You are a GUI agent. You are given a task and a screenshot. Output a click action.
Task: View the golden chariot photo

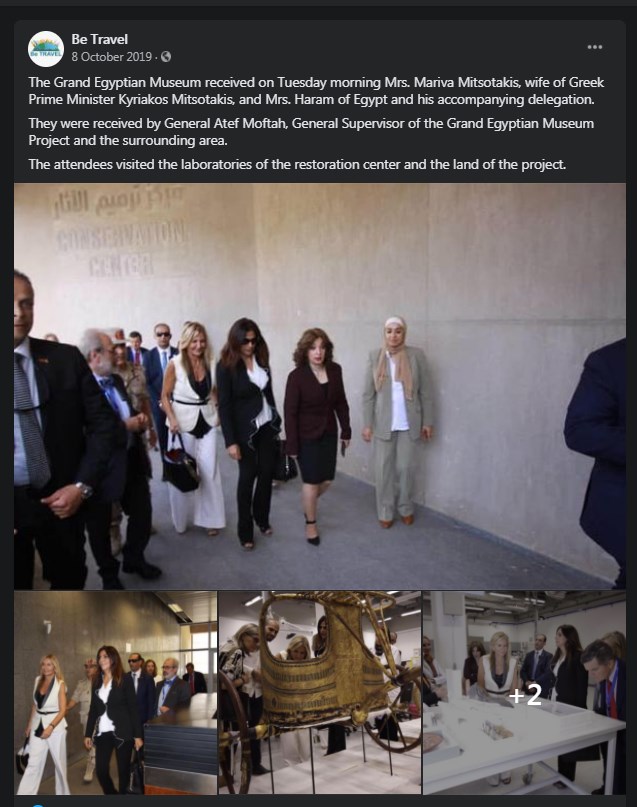pyautogui.click(x=320, y=692)
